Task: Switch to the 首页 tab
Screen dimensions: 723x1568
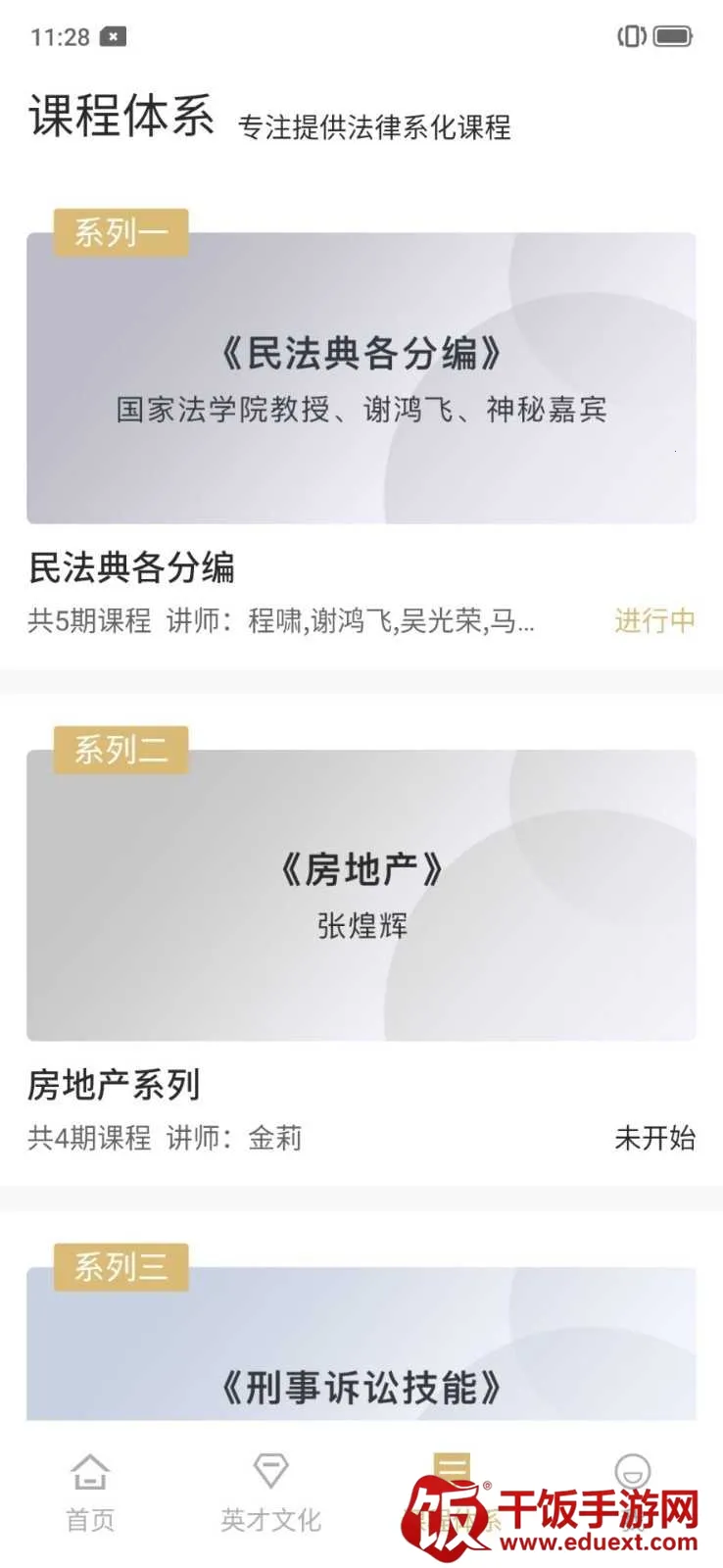Action: coord(90,1493)
